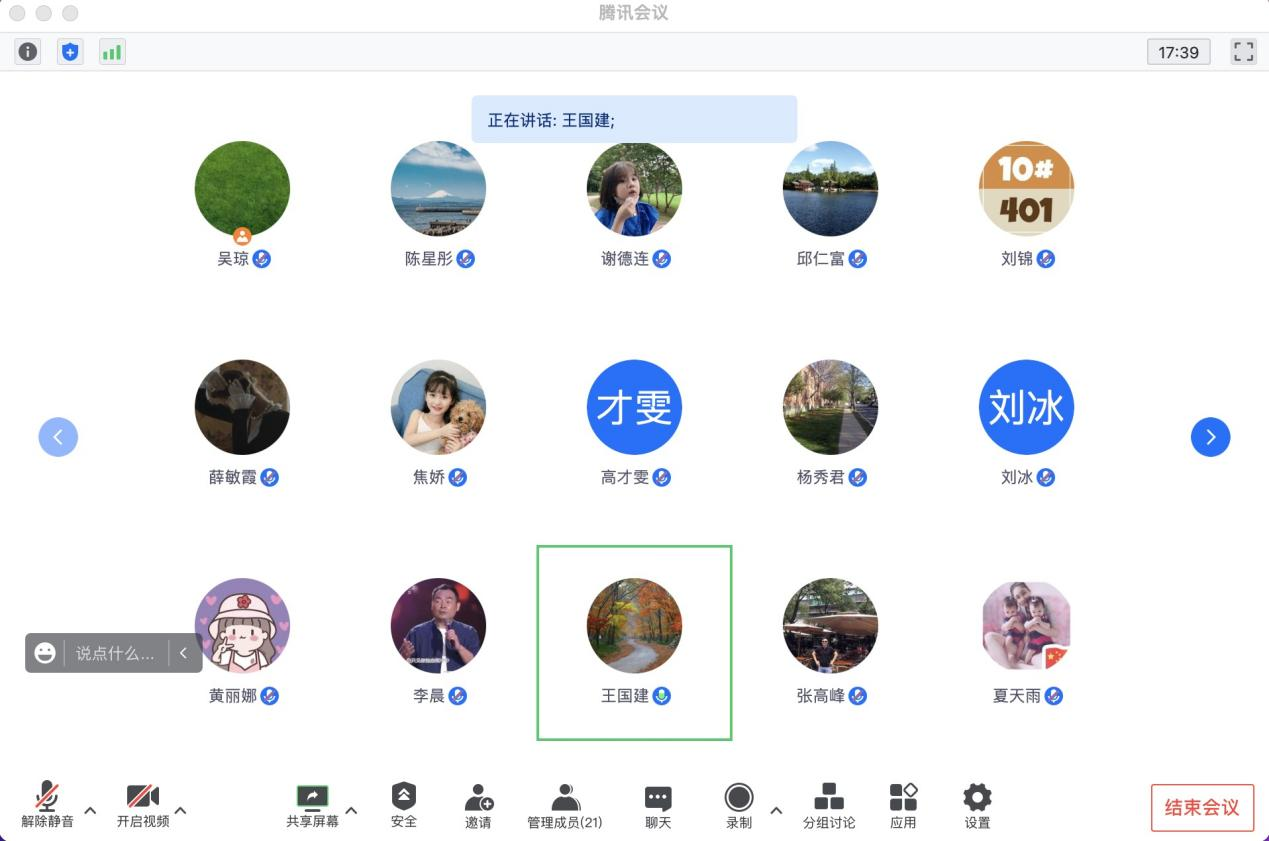
Task: Tap the 说点什么 message input
Action: (x=115, y=653)
